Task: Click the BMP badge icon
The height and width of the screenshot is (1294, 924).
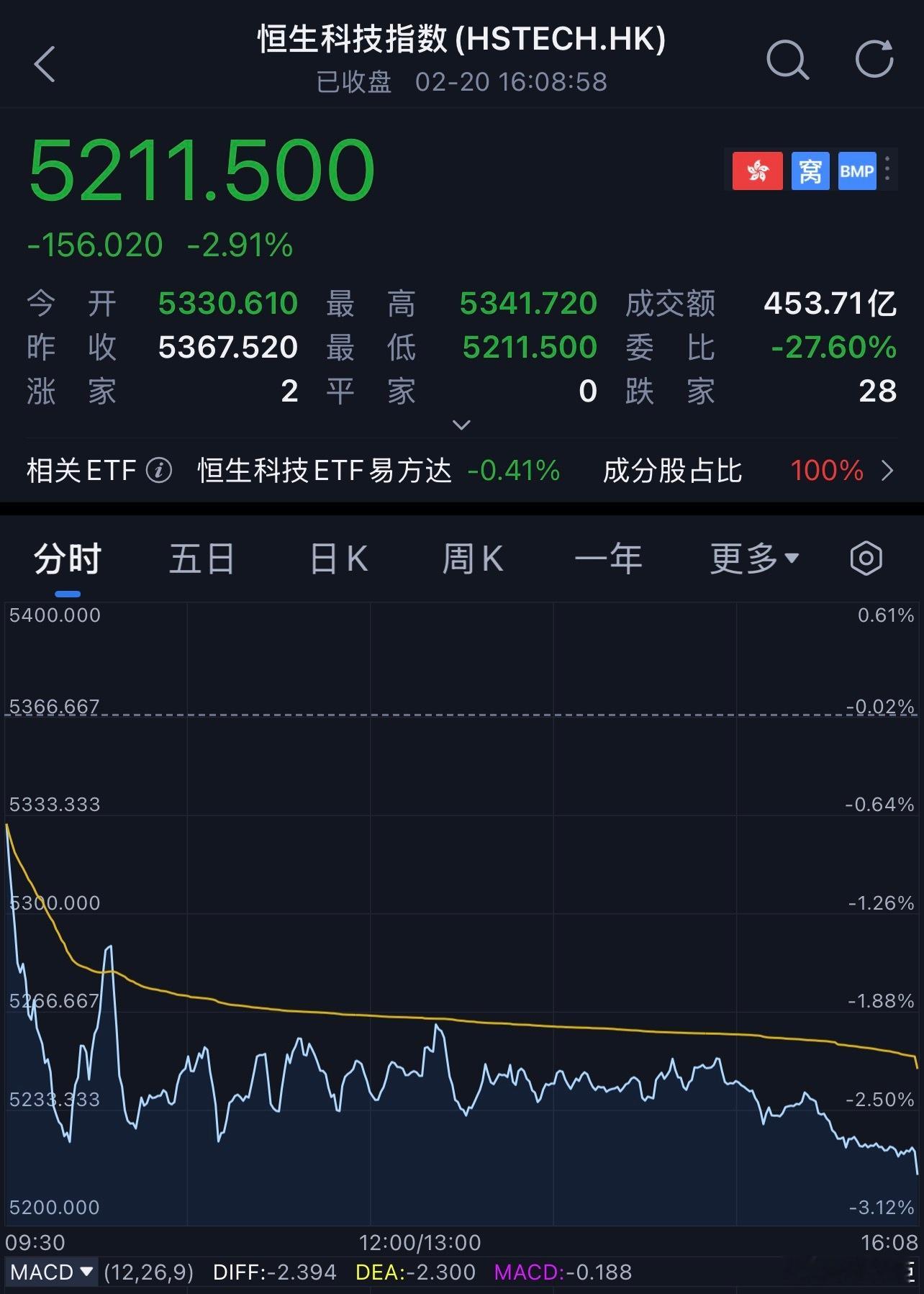Action: [x=858, y=171]
